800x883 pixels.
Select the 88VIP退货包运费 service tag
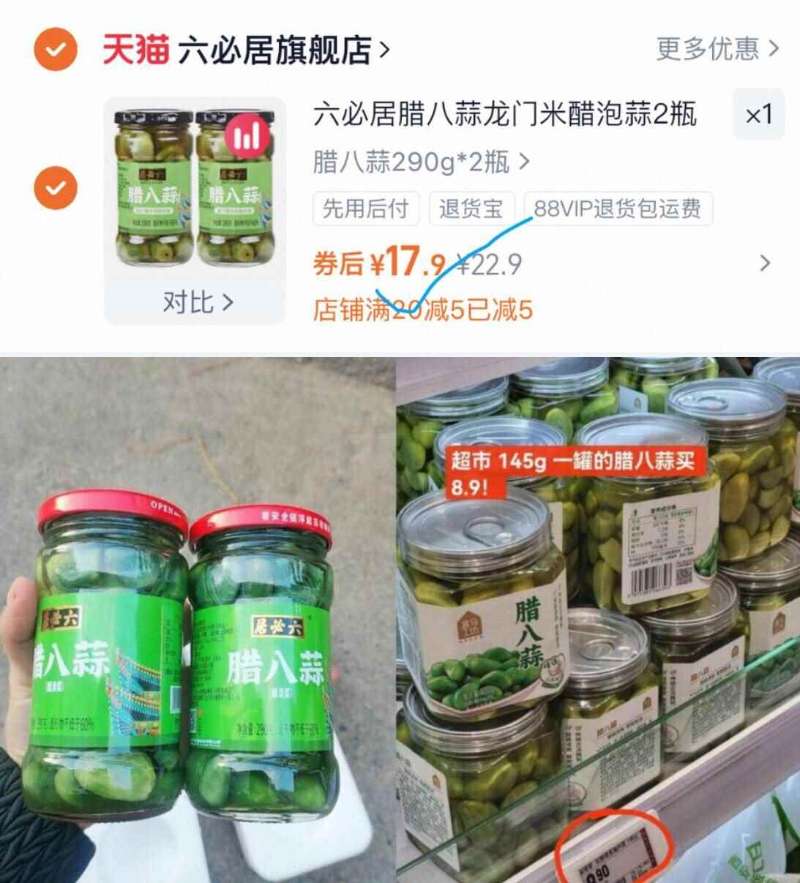pos(617,208)
